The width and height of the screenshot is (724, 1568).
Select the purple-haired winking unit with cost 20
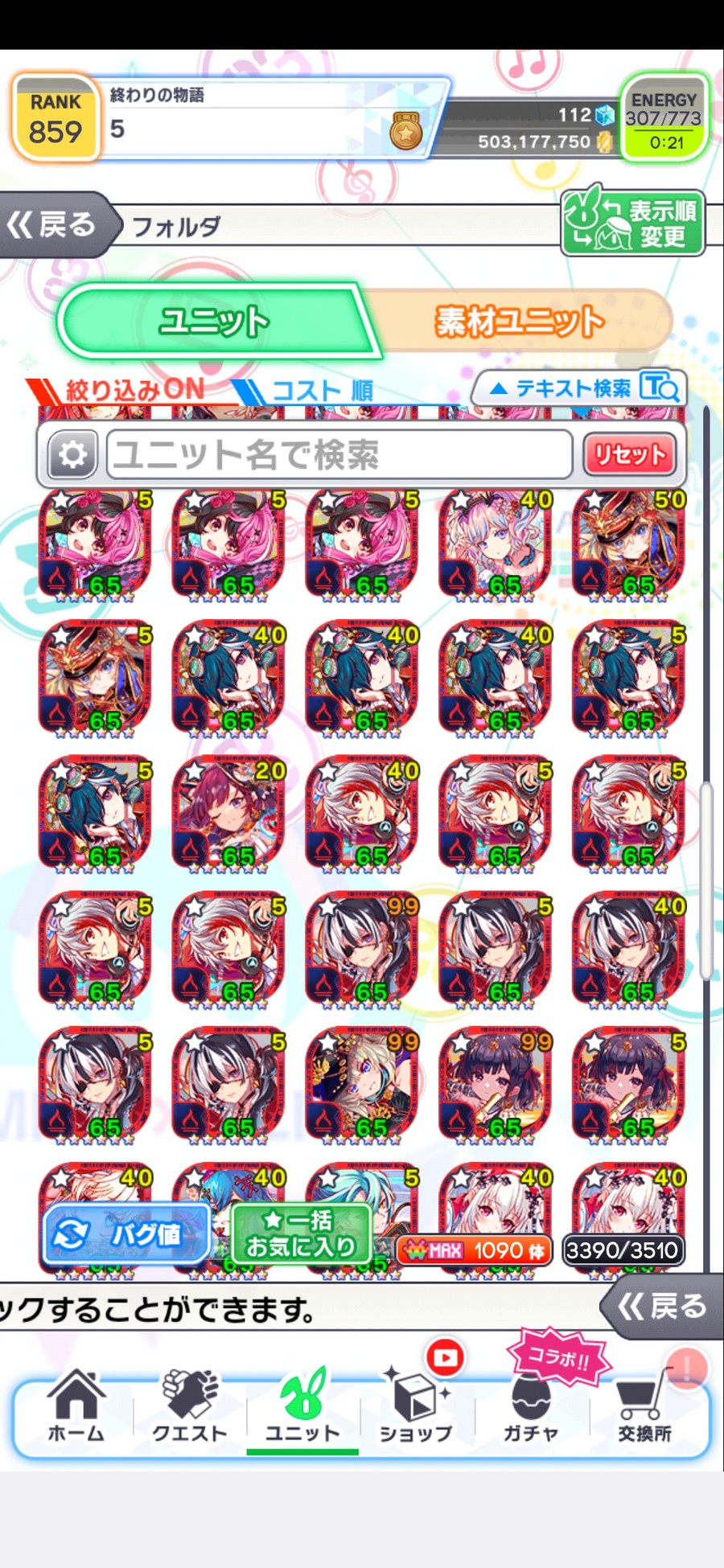click(228, 814)
